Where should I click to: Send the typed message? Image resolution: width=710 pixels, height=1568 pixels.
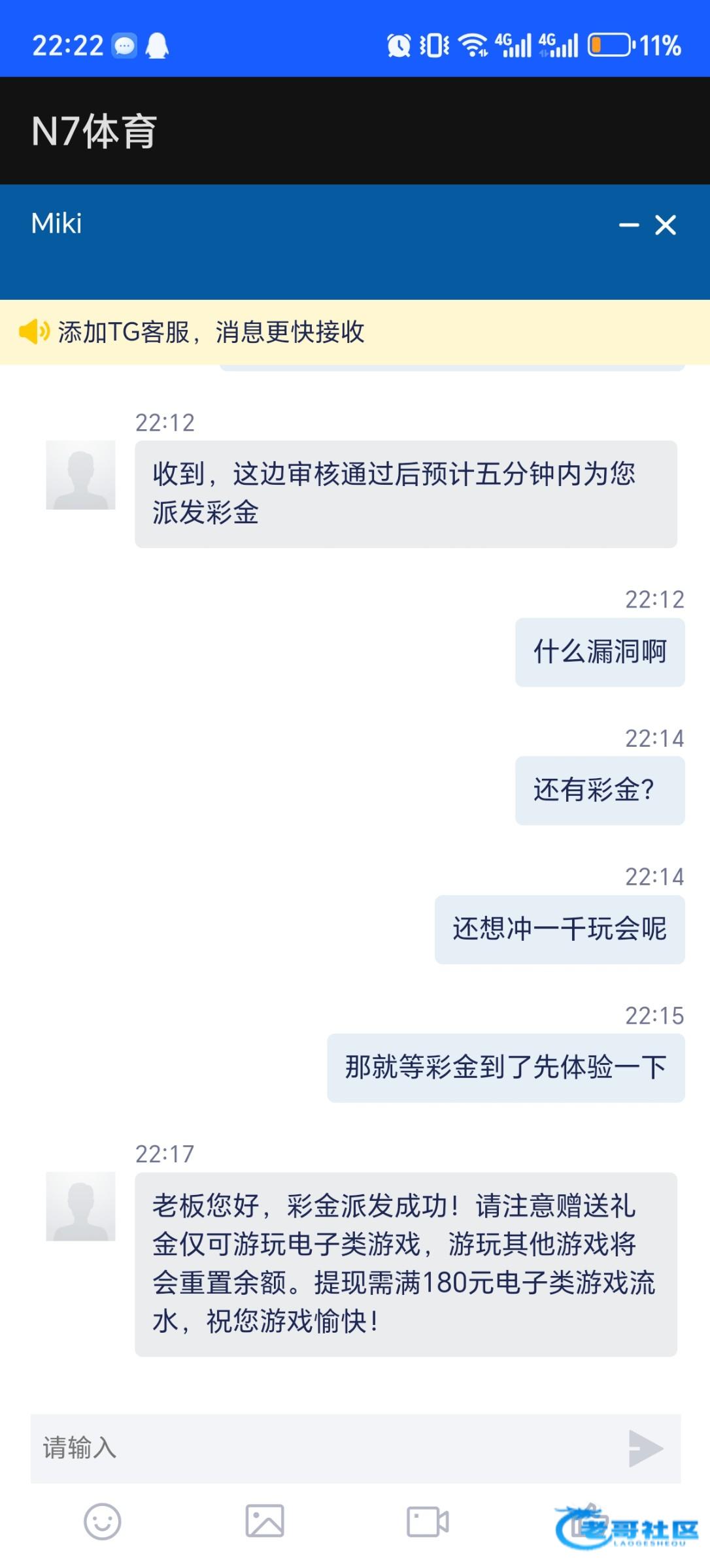(x=646, y=1448)
